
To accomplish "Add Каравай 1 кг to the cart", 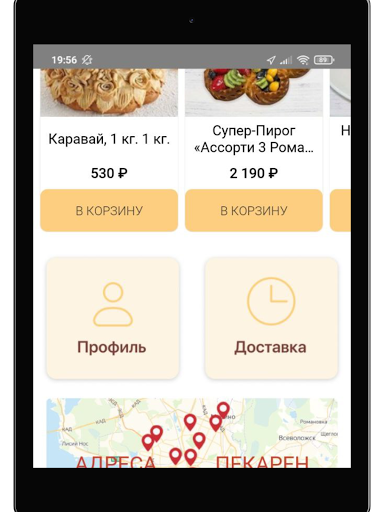I will [x=109, y=210].
